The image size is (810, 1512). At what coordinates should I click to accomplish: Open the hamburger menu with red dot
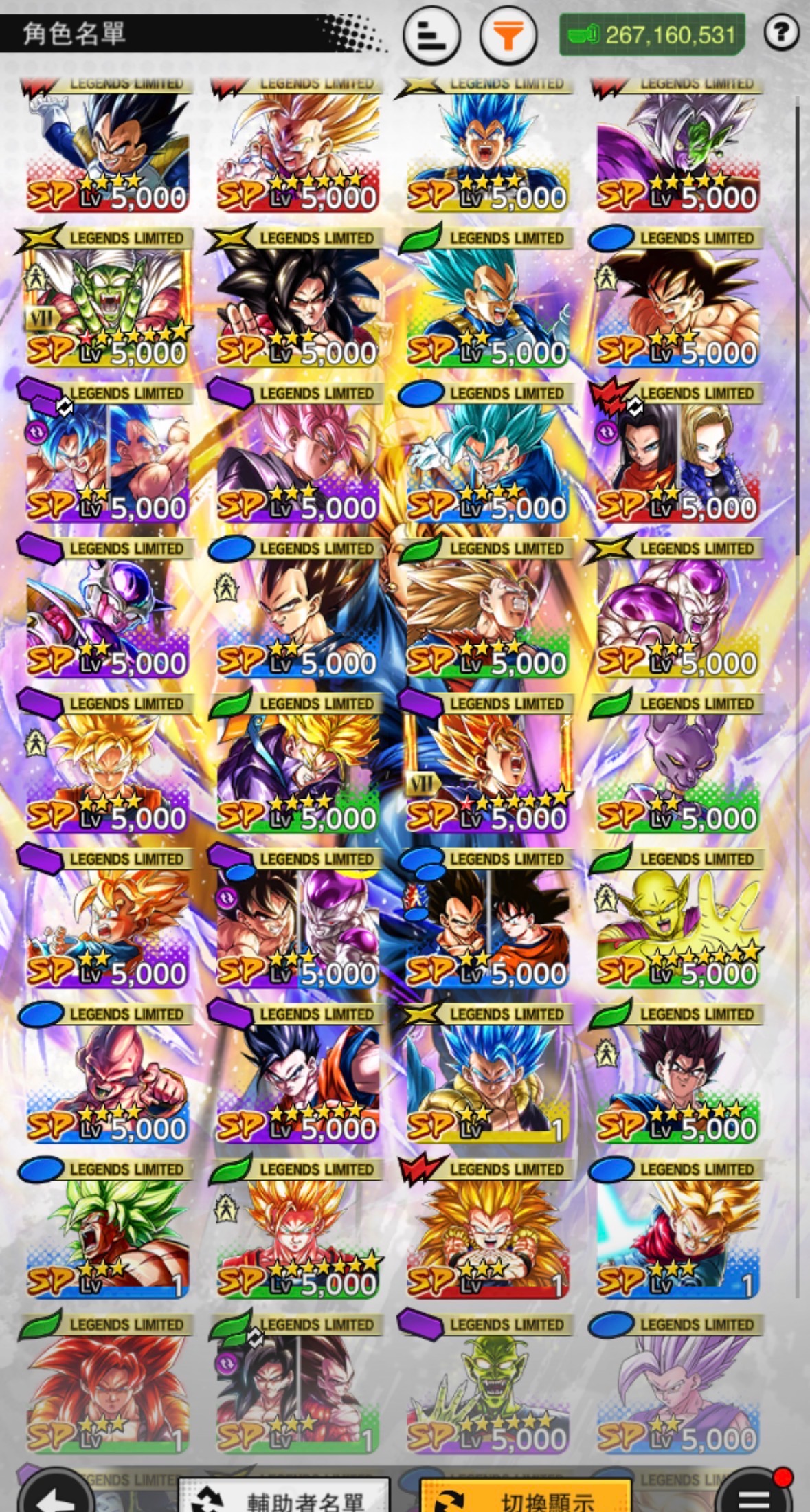(x=753, y=1494)
